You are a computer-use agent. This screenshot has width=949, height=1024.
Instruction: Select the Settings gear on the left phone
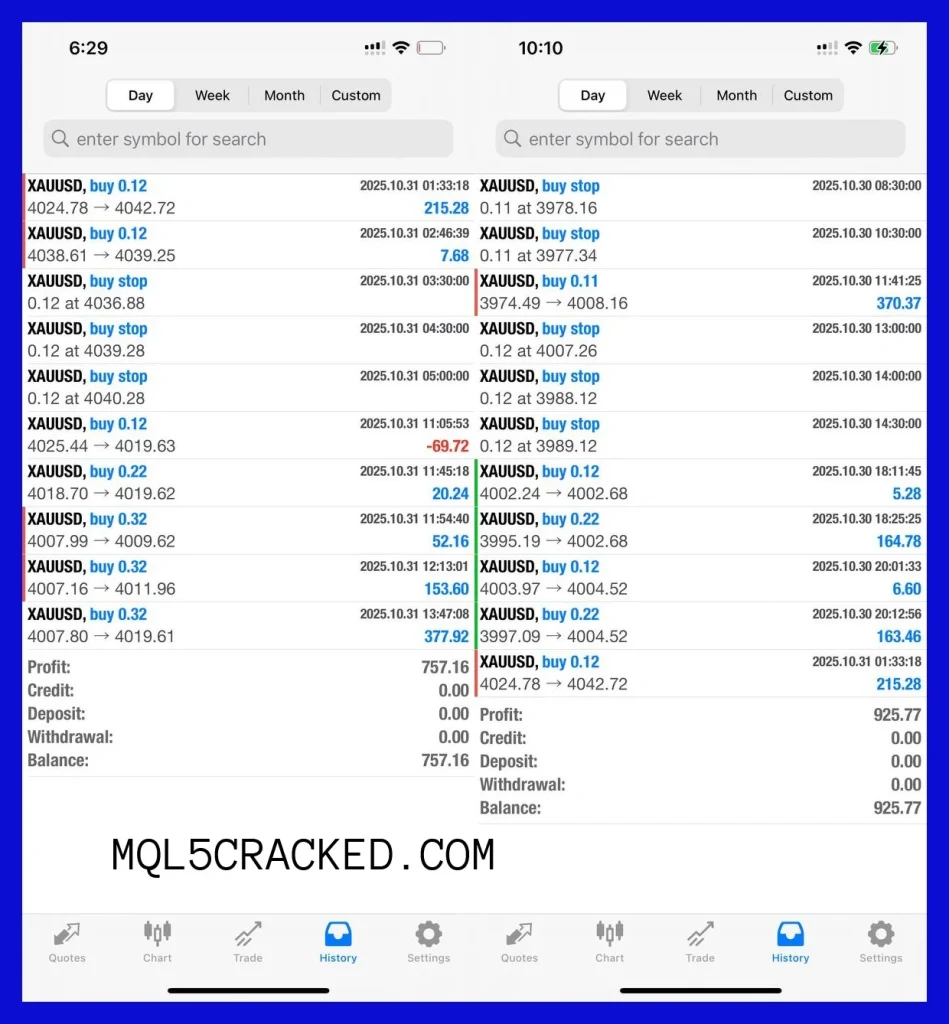click(428, 943)
